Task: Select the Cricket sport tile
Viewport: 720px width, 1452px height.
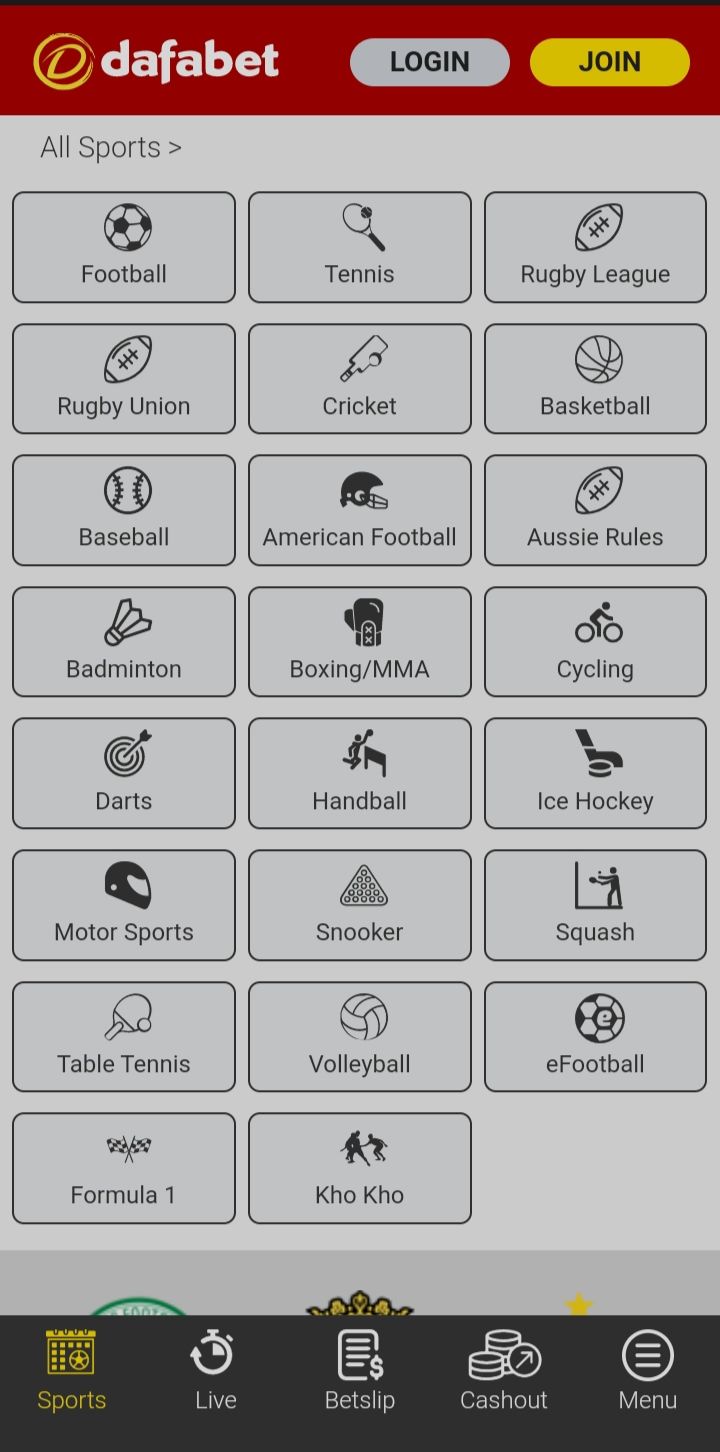Action: click(x=360, y=379)
